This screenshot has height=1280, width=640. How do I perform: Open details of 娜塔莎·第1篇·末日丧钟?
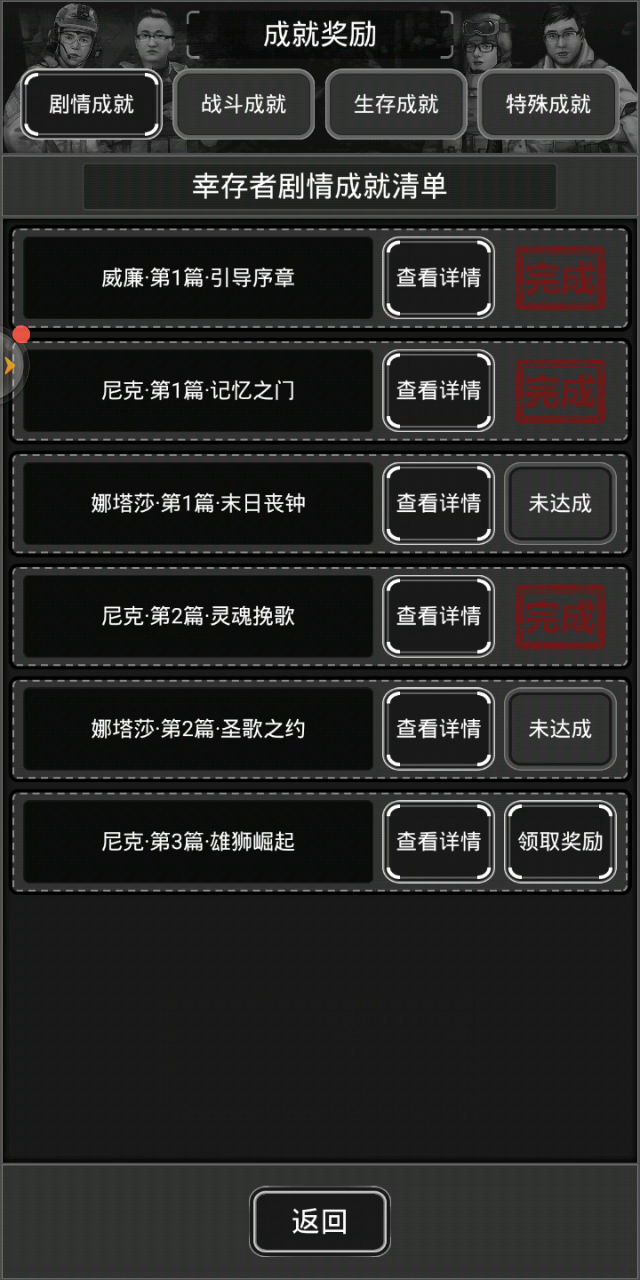tap(438, 504)
